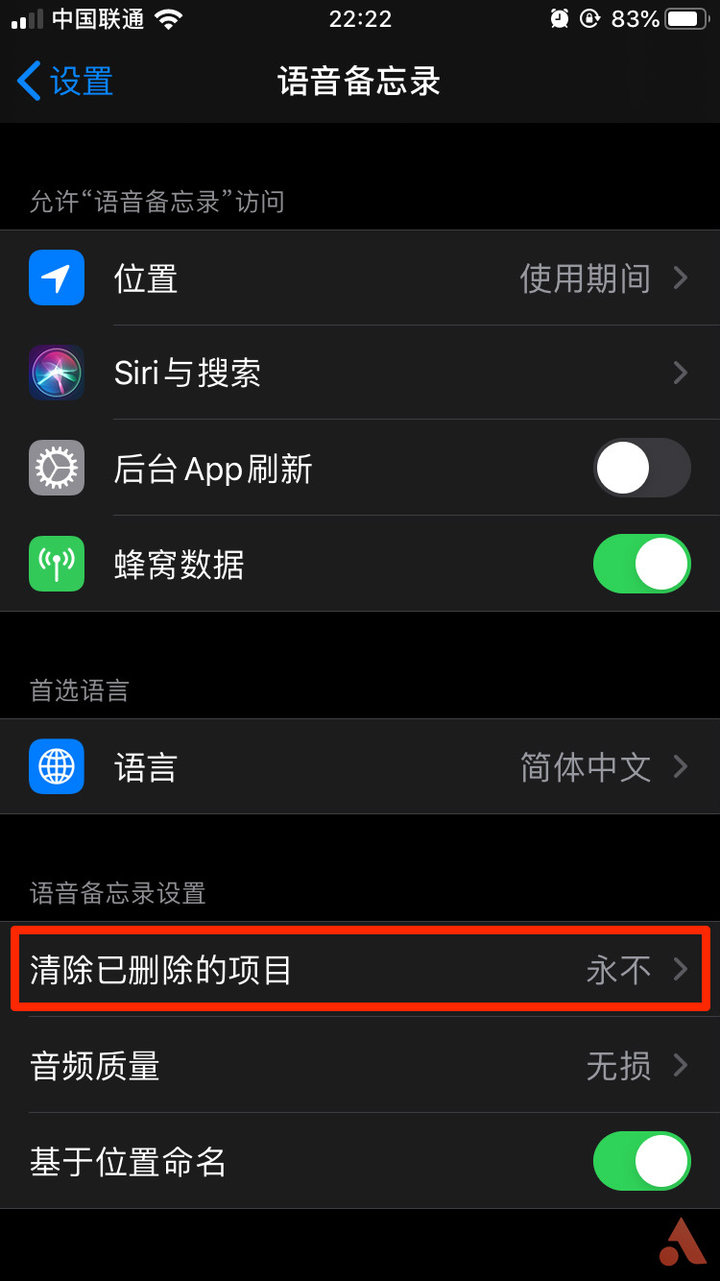The width and height of the screenshot is (720, 1281).
Task: Expand Siri与搜索 settings via chevron
Action: pos(682,373)
